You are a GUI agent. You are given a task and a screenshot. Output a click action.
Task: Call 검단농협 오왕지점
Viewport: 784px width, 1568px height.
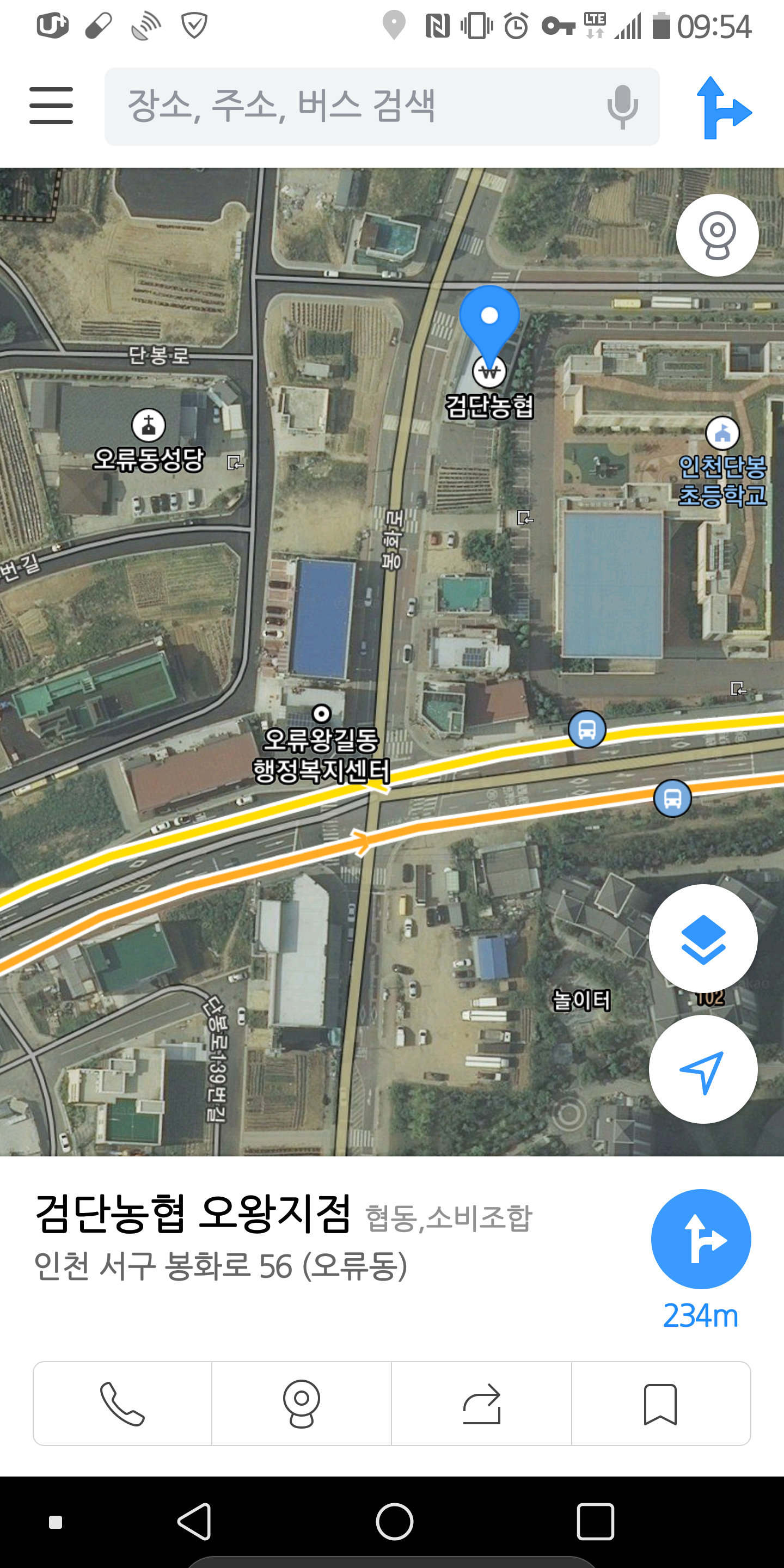(122, 1404)
